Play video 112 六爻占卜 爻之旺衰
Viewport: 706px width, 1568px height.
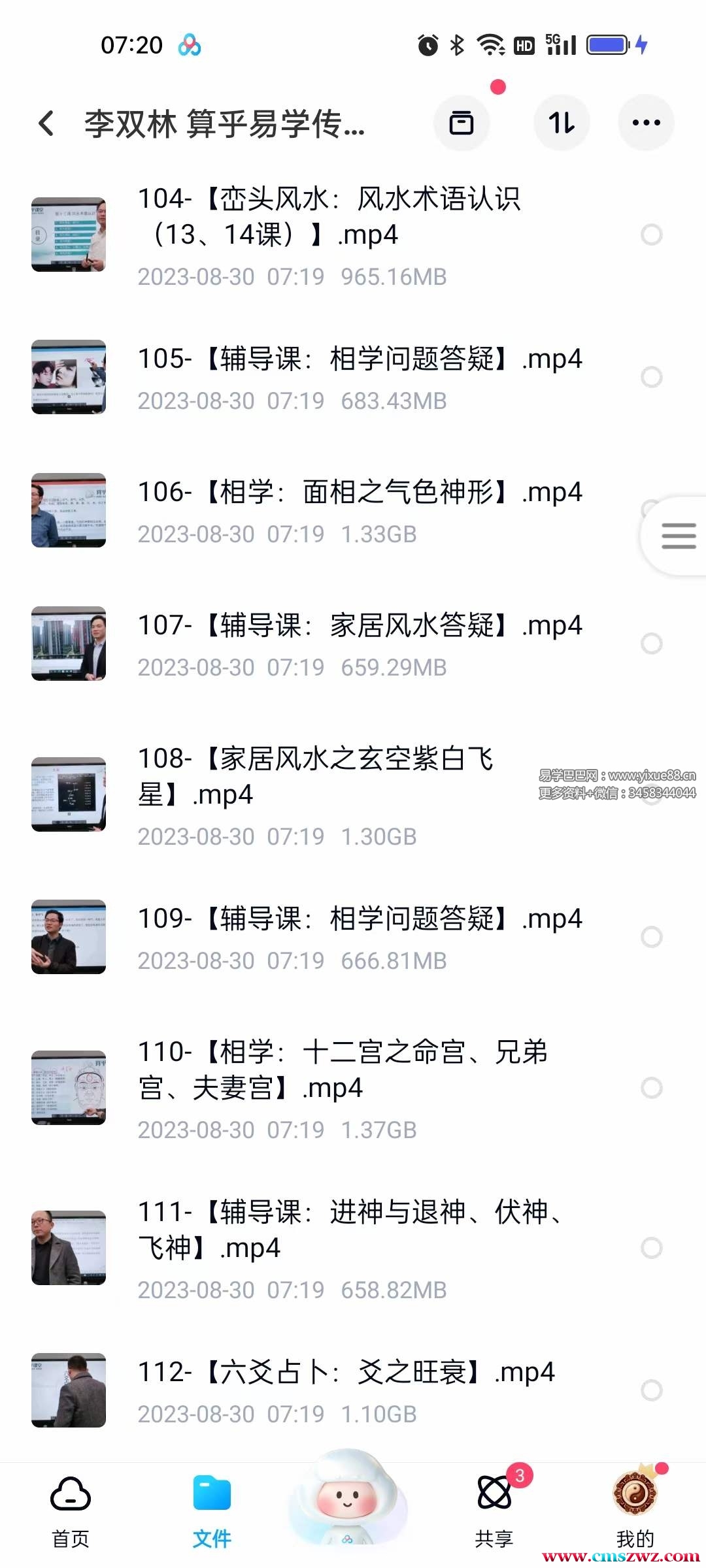(x=346, y=1373)
